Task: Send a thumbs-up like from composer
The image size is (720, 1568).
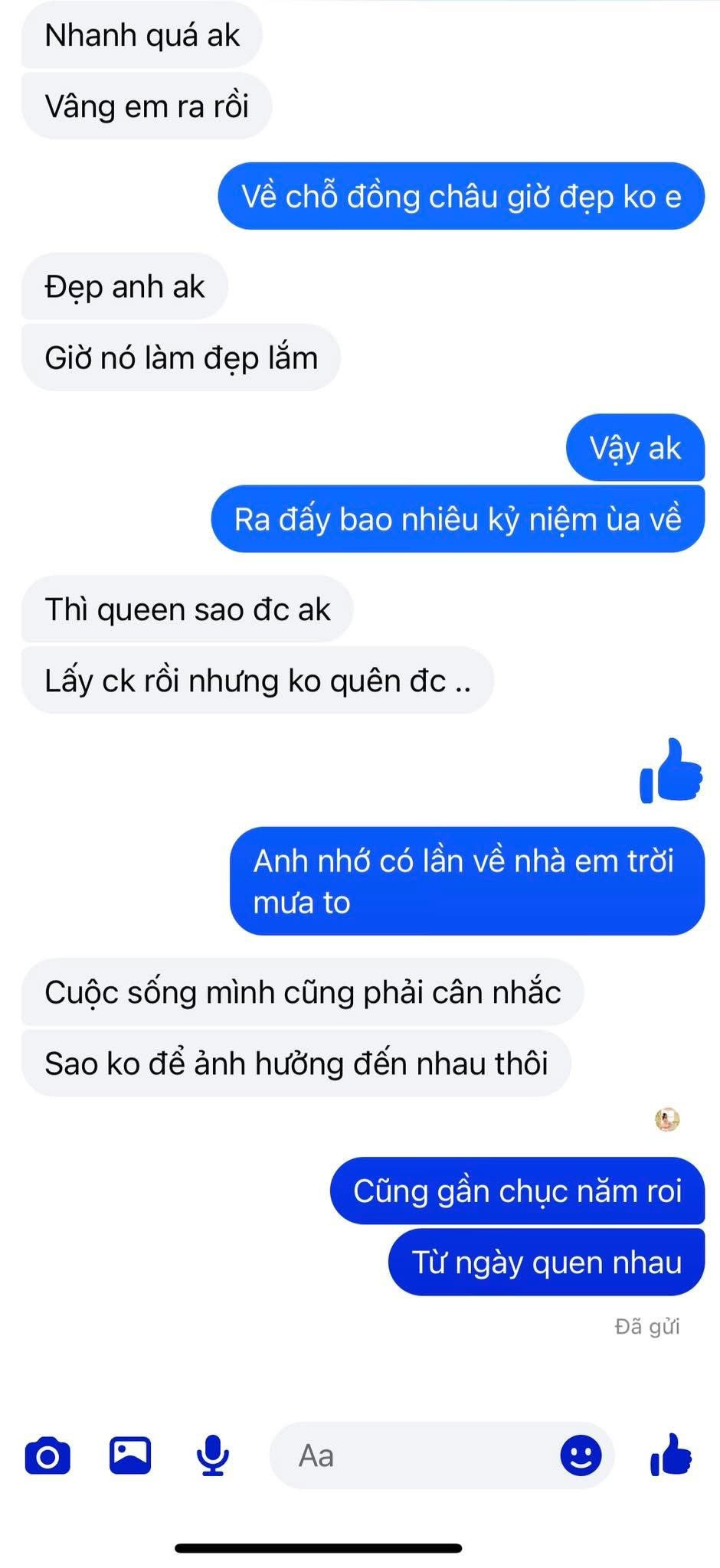Action: coord(671,1455)
